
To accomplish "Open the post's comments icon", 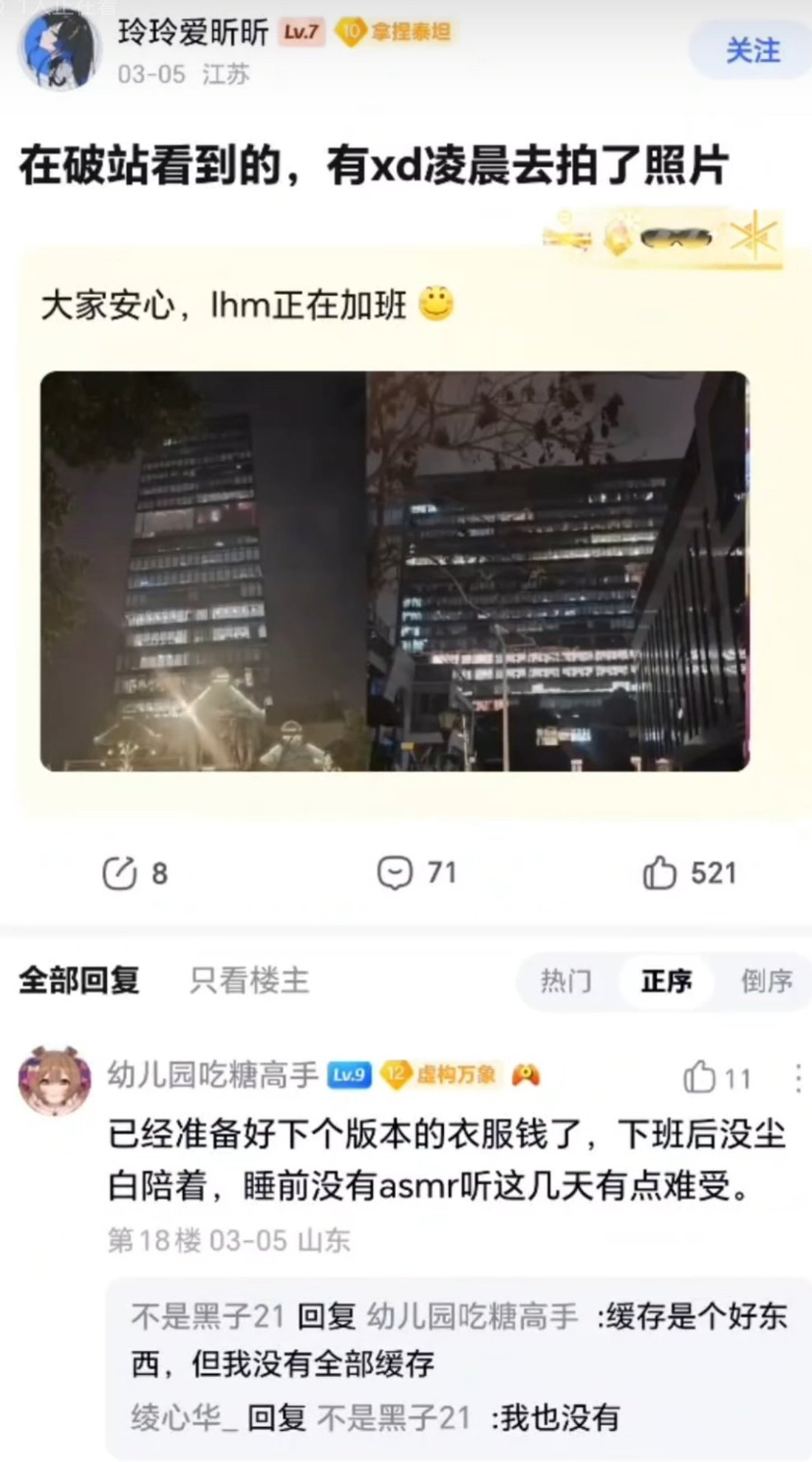I will 395,873.
